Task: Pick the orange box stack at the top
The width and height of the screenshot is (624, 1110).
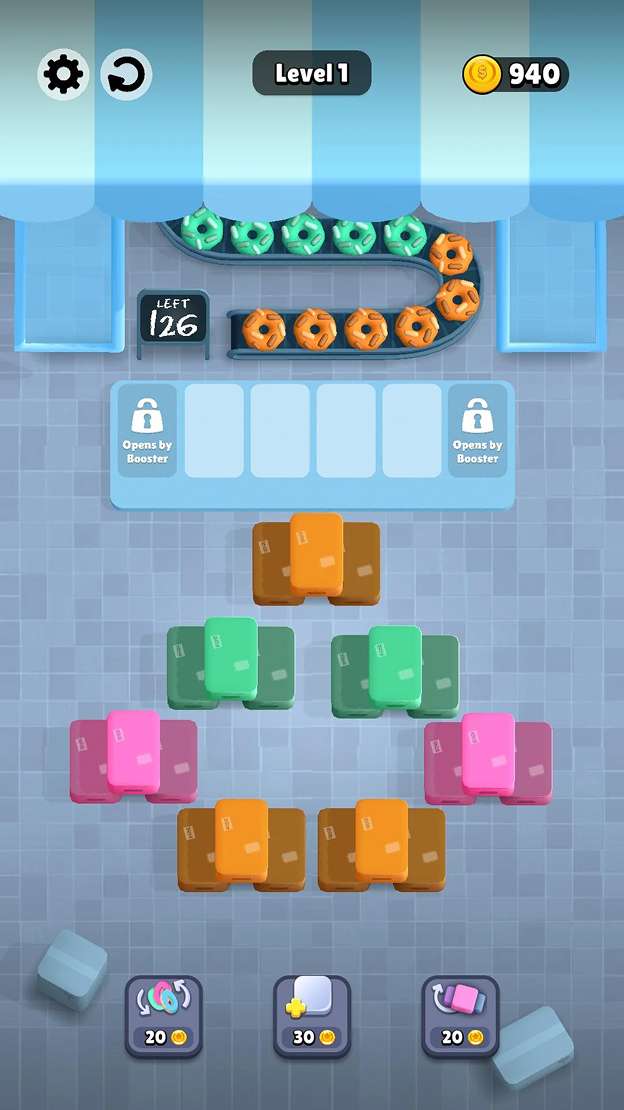Action: 316,560
